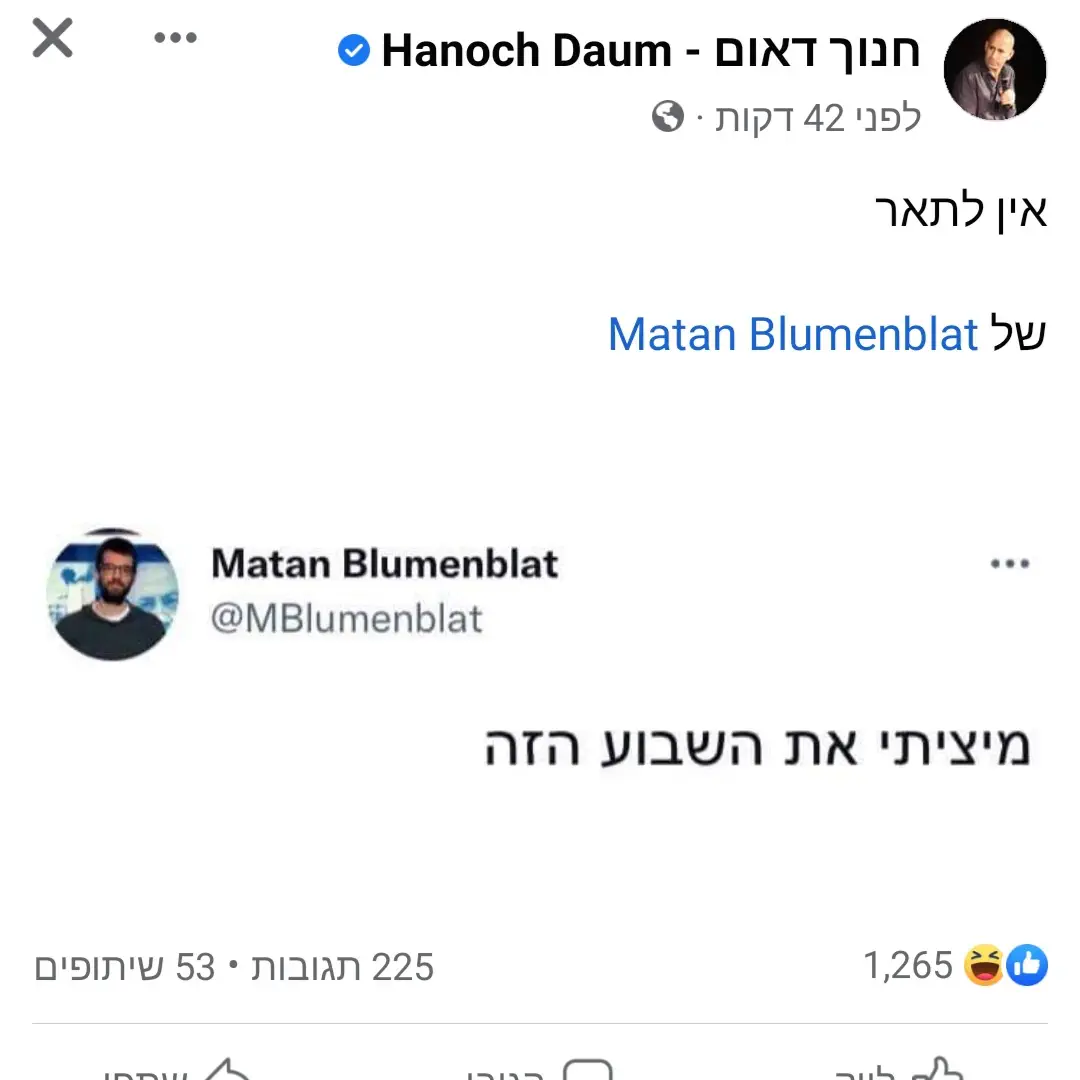Close the post view
This screenshot has width=1080, height=1080.
52,39
